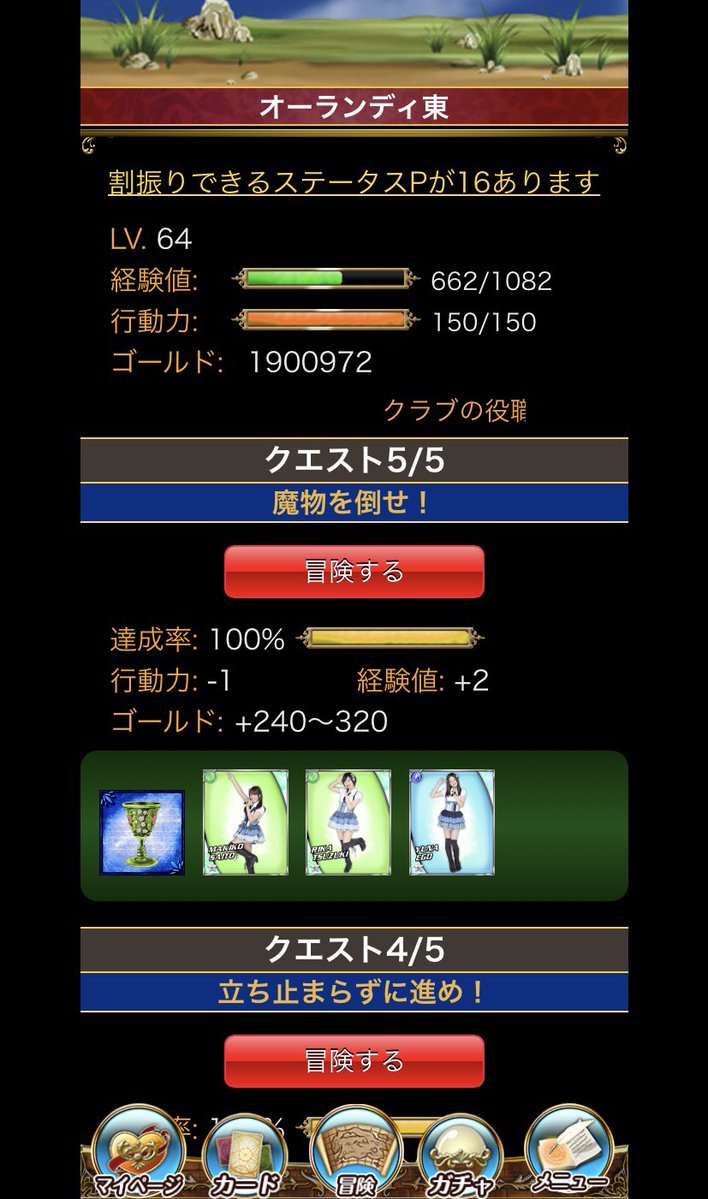
Task: View the Mariko Saito card
Action: click(x=245, y=822)
